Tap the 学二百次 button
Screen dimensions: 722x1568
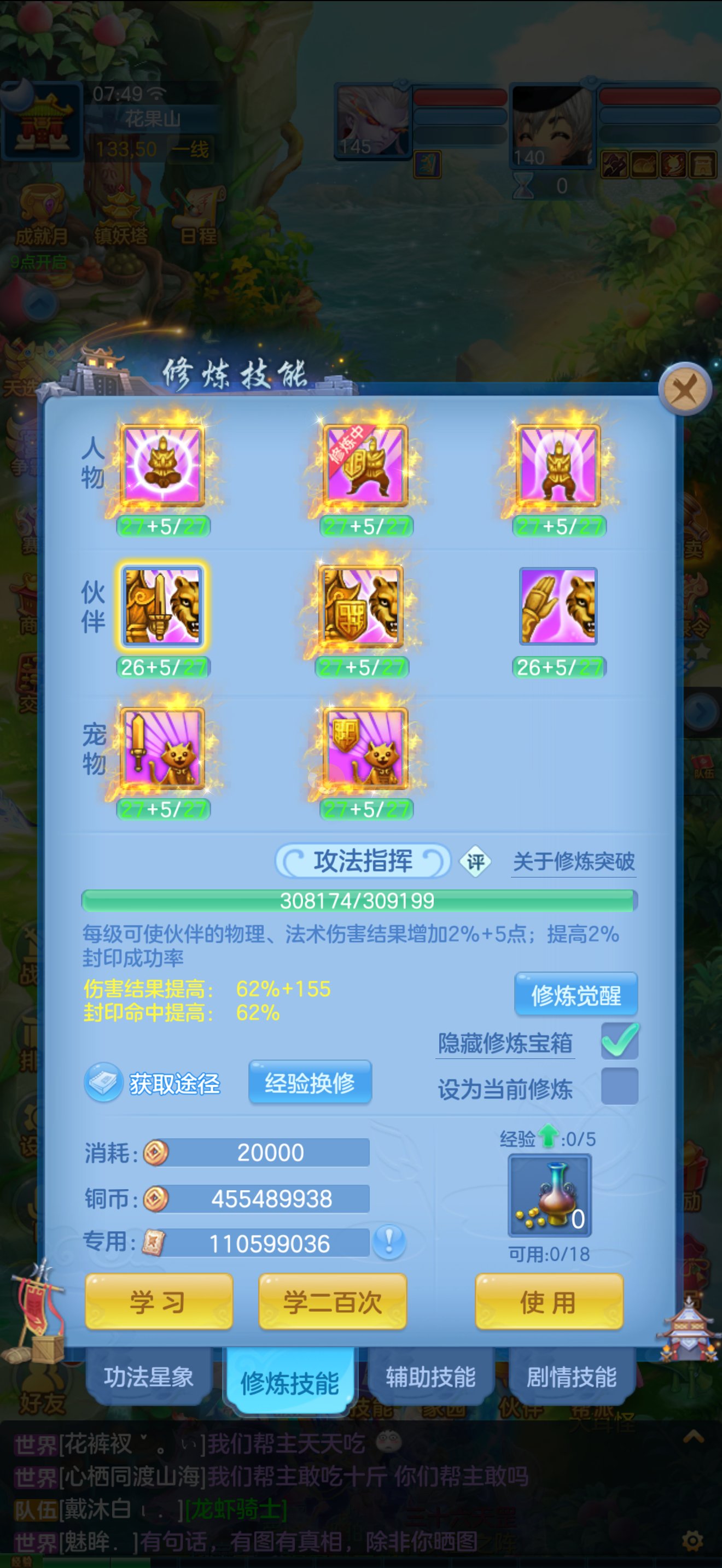click(x=333, y=1302)
